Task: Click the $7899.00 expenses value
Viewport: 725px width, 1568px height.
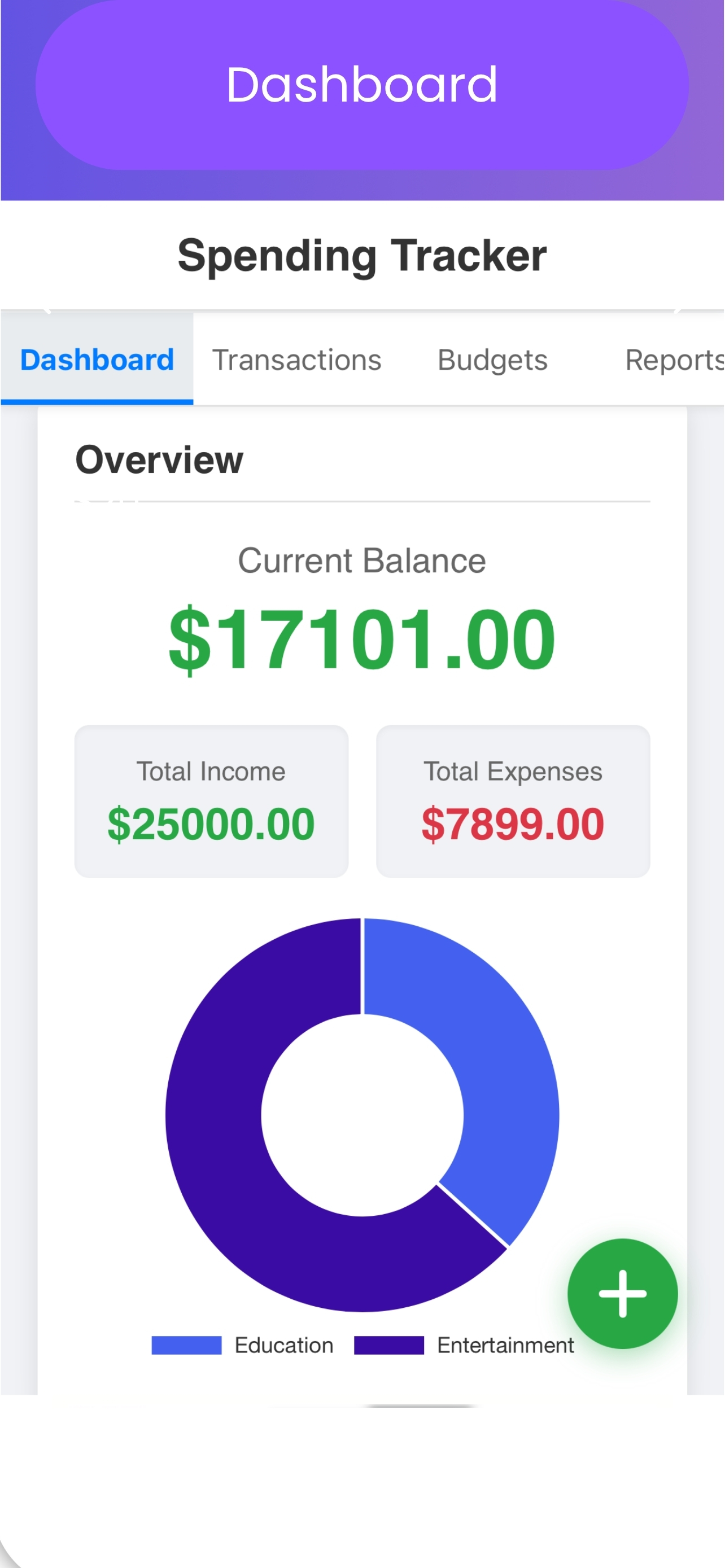Action: point(512,824)
